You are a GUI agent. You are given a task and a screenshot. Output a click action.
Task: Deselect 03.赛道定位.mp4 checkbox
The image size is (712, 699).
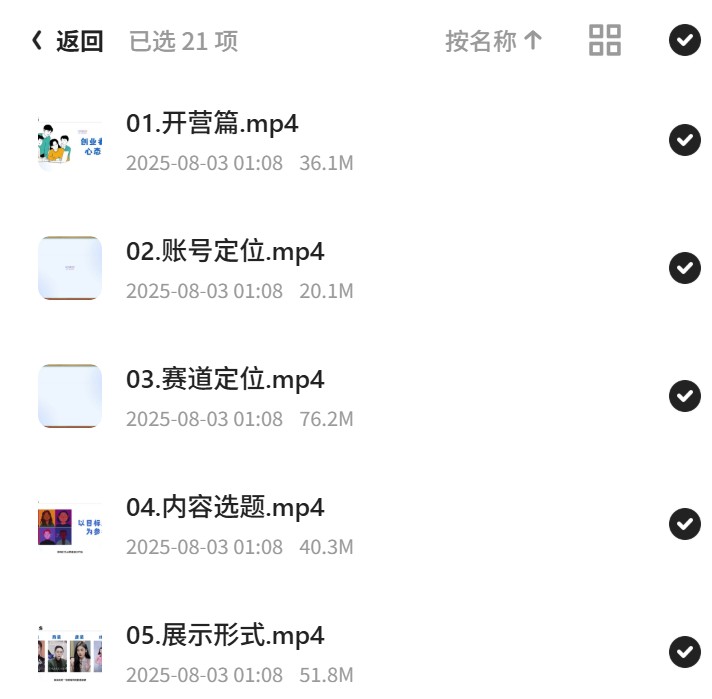click(685, 396)
